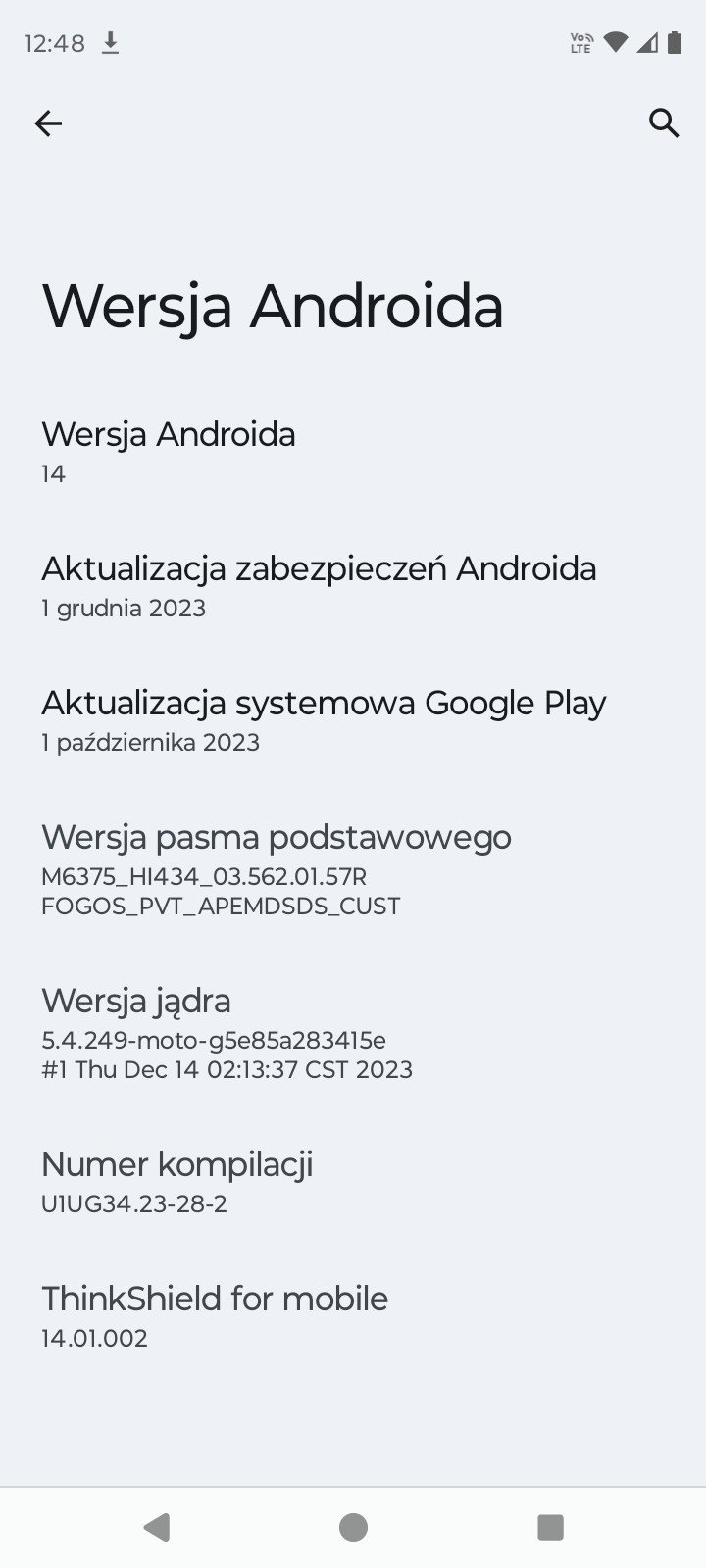706x1568 pixels.
Task: Open settings search magnifier
Action: click(x=664, y=123)
